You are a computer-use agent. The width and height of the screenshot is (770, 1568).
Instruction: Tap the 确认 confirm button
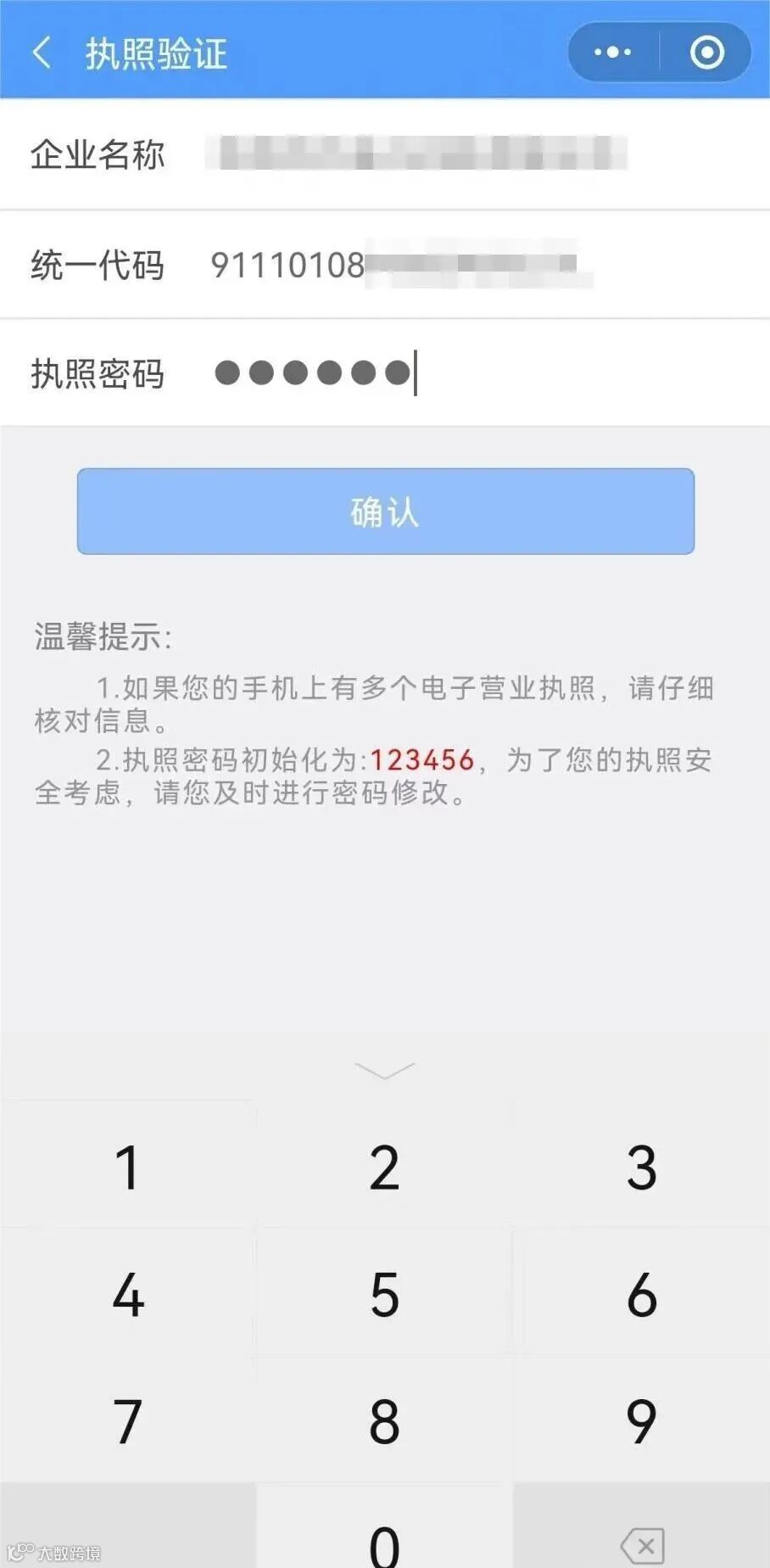(385, 511)
